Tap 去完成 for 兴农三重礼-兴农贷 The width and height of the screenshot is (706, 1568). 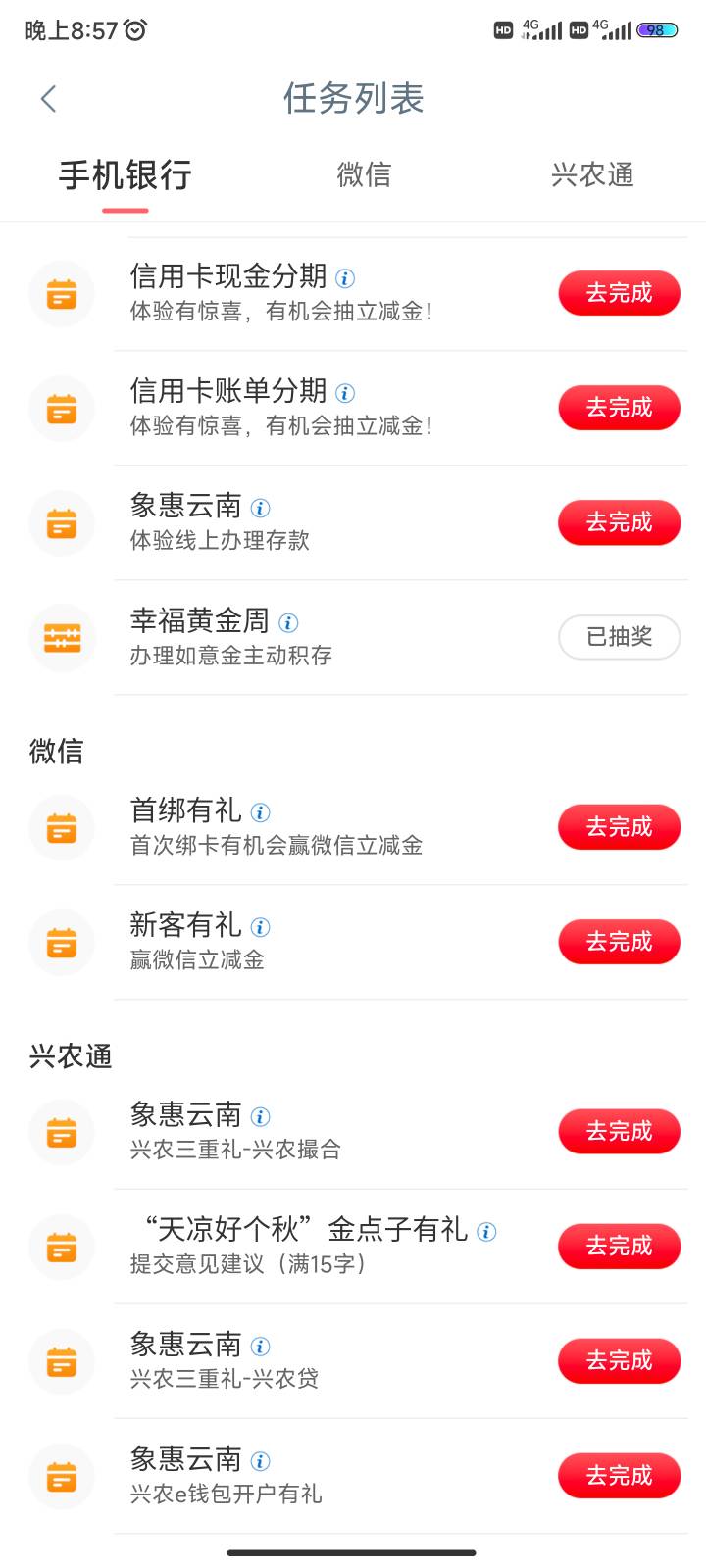[619, 1361]
